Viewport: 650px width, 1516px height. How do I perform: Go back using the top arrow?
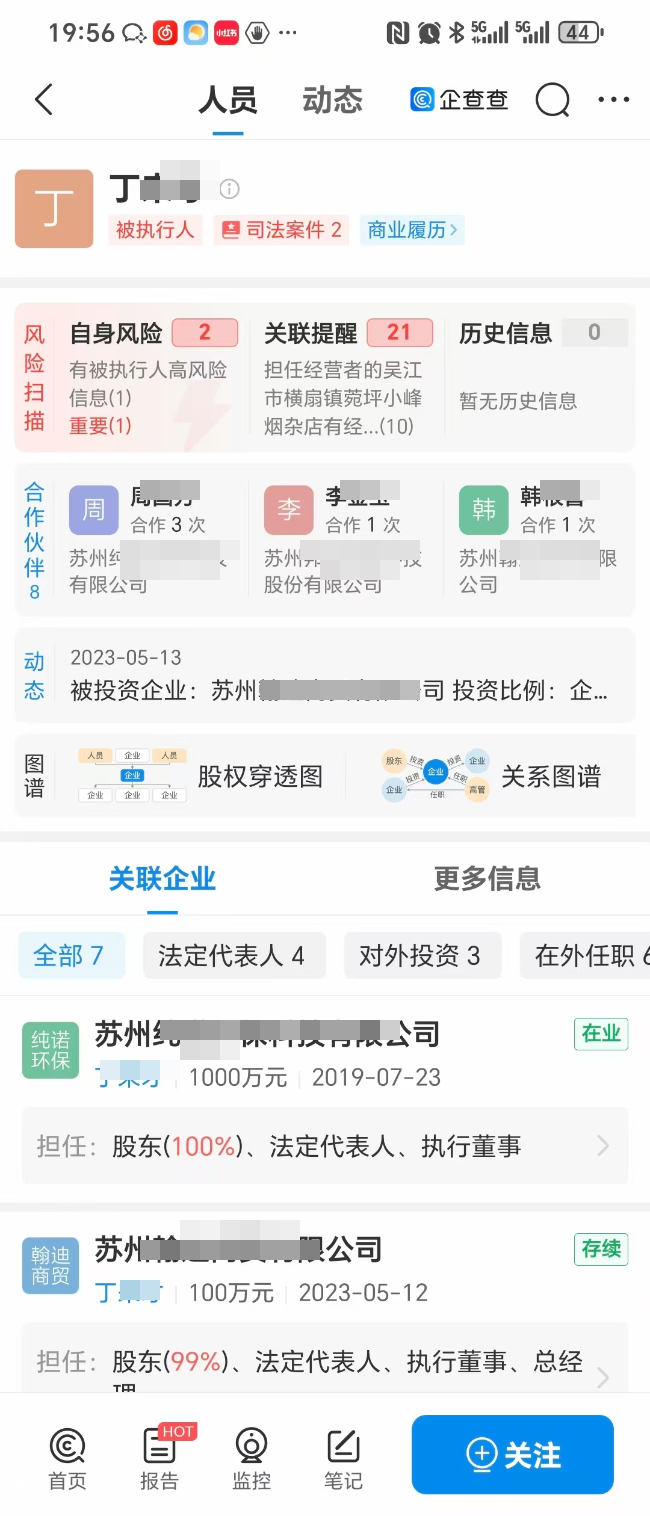click(x=43, y=100)
